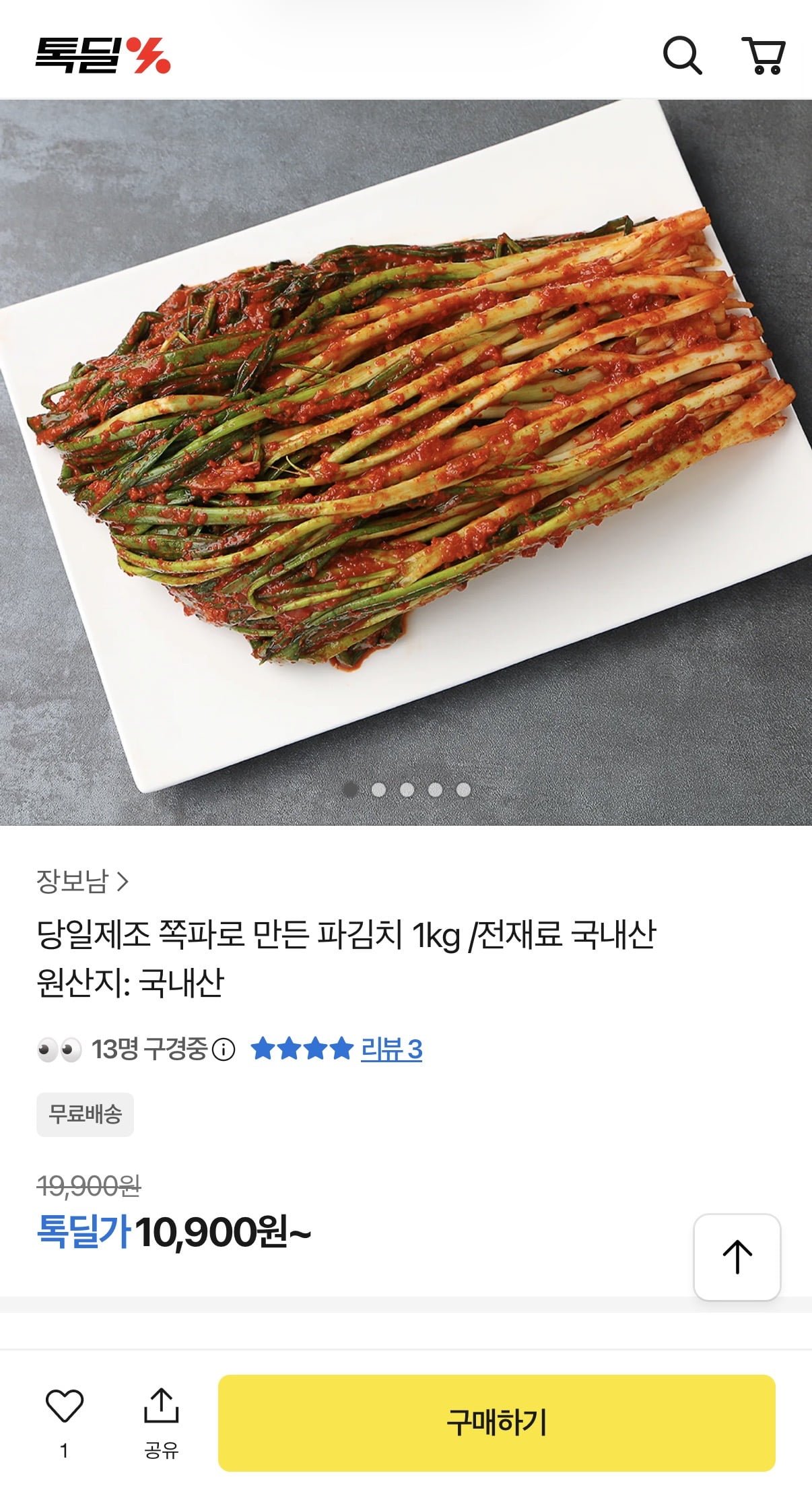812x1494 pixels.
Task: Share this product via 공유
Action: [162, 1415]
